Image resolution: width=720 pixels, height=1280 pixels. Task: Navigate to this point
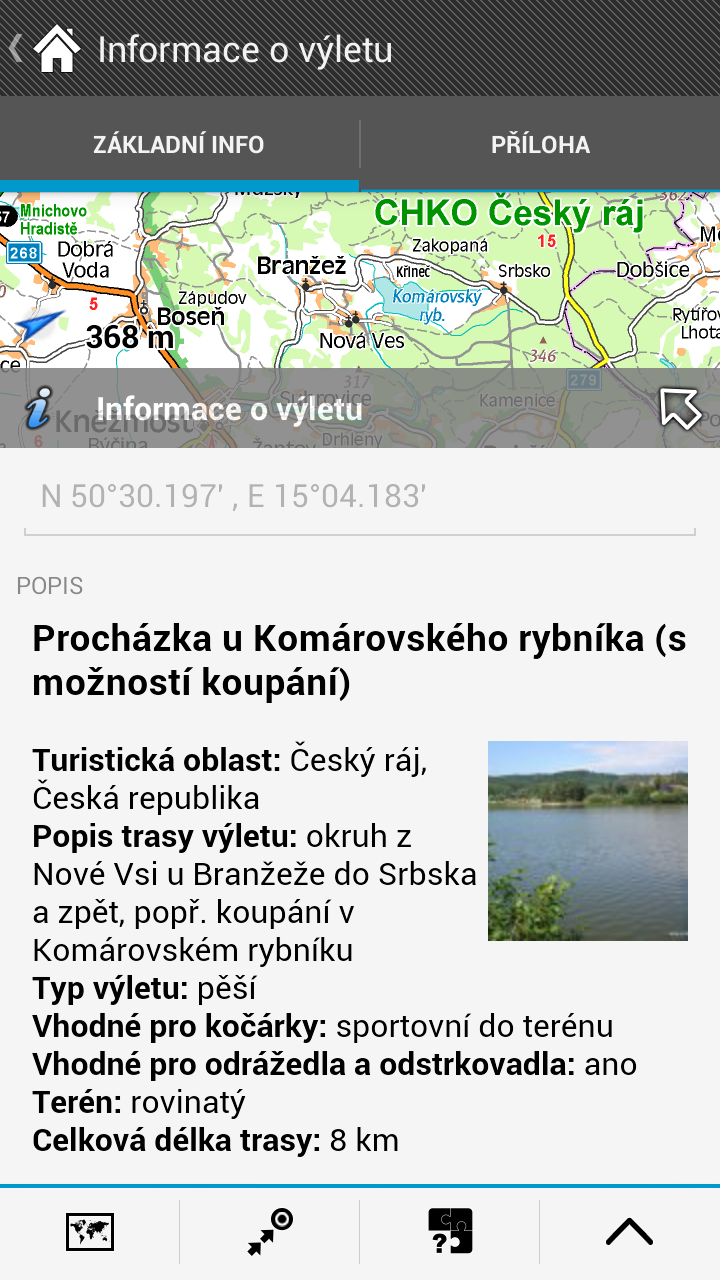pos(270,1231)
